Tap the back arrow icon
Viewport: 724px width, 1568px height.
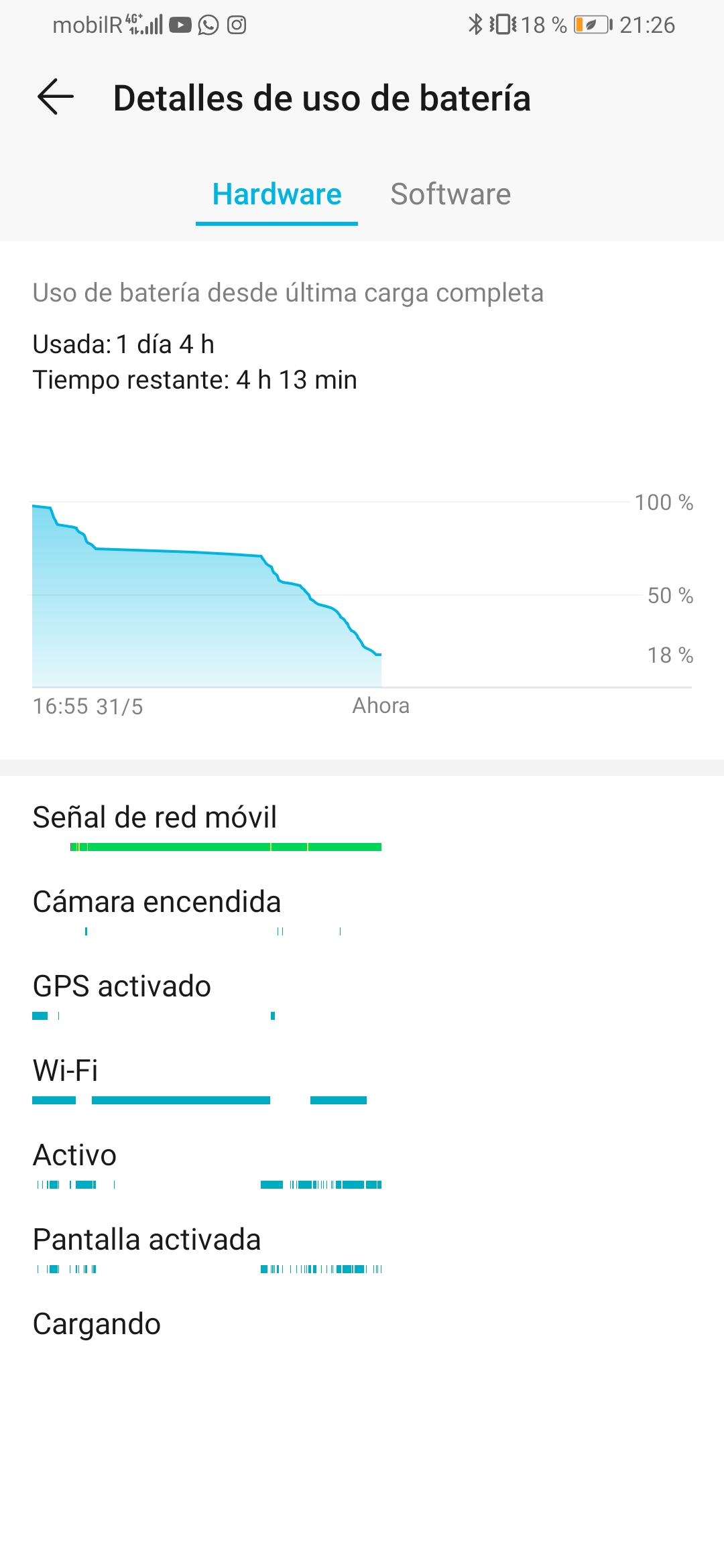55,98
